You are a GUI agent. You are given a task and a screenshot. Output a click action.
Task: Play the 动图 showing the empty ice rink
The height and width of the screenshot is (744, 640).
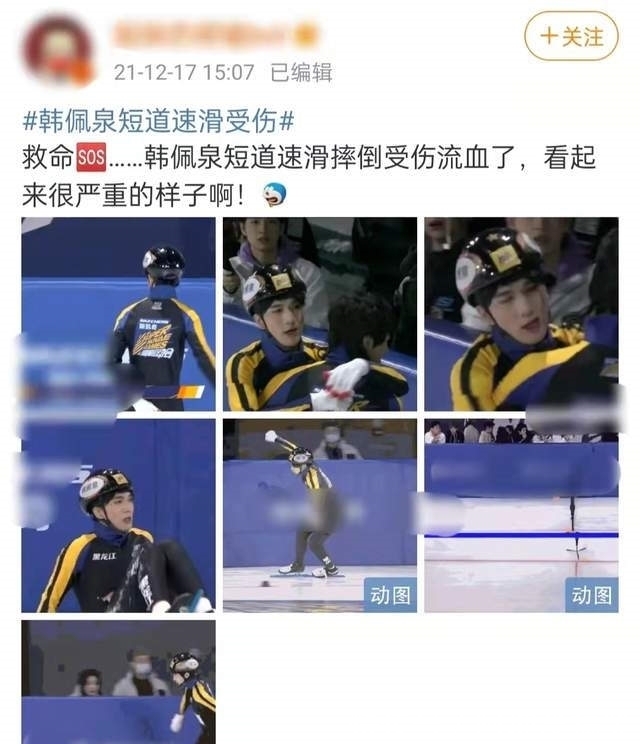coord(521,515)
